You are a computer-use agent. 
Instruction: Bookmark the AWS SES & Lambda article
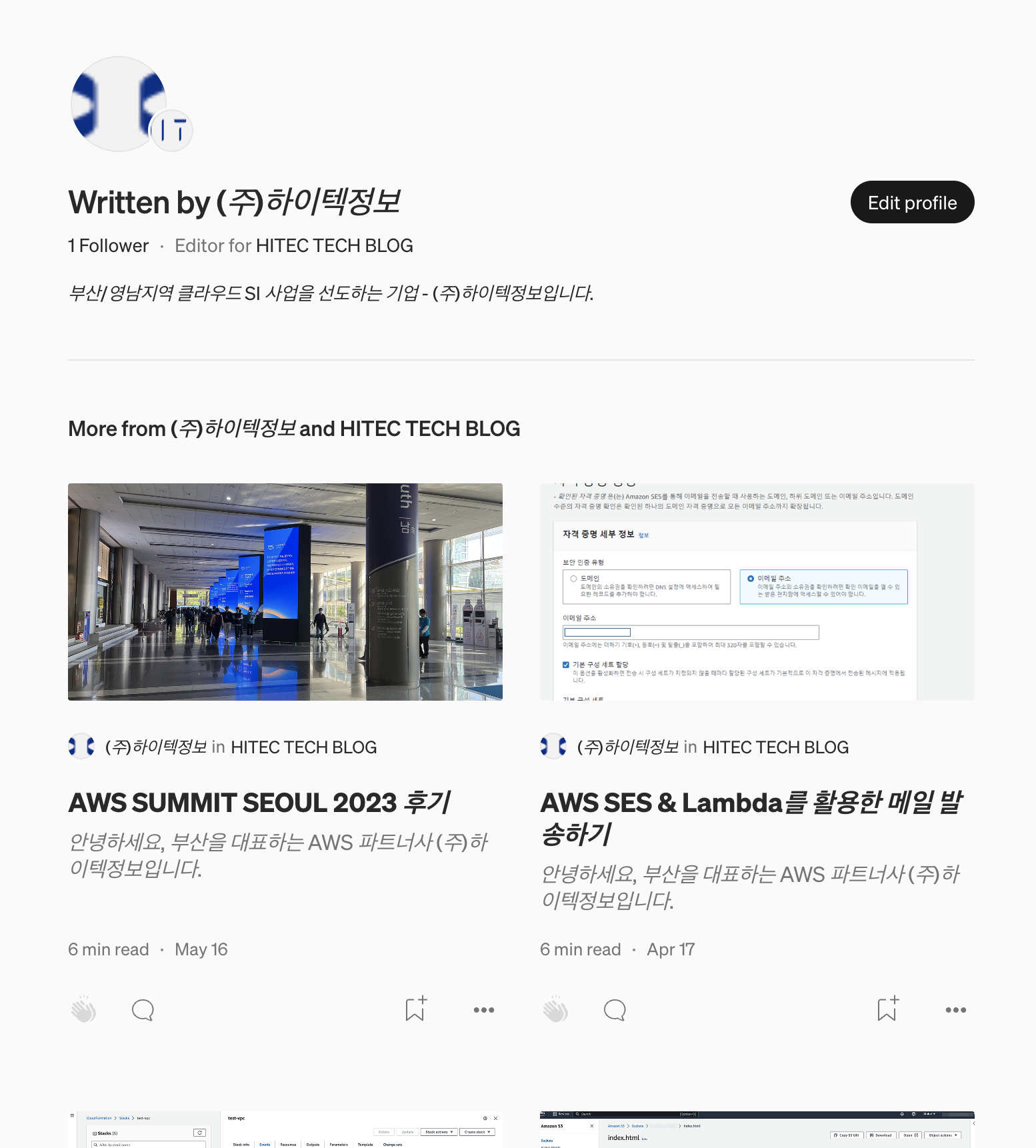pos(887,1009)
